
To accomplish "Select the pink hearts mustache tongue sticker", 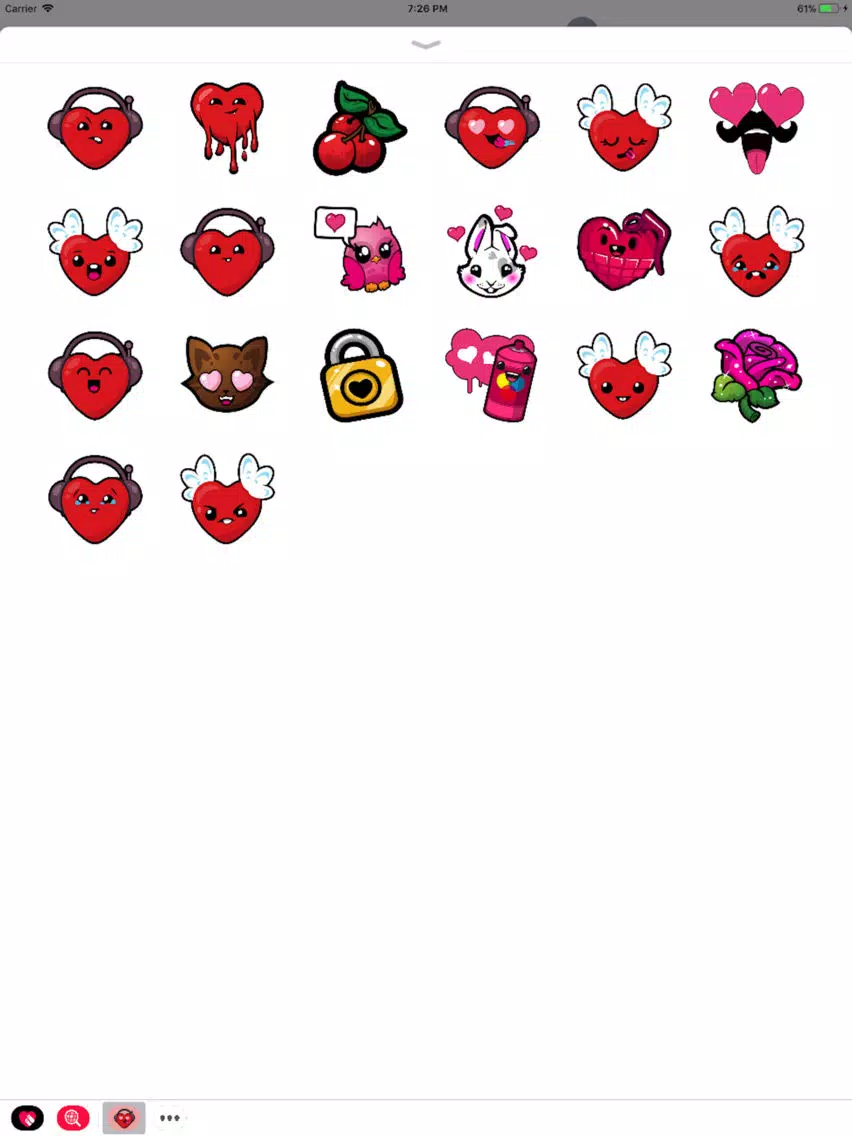I will point(756,128).
